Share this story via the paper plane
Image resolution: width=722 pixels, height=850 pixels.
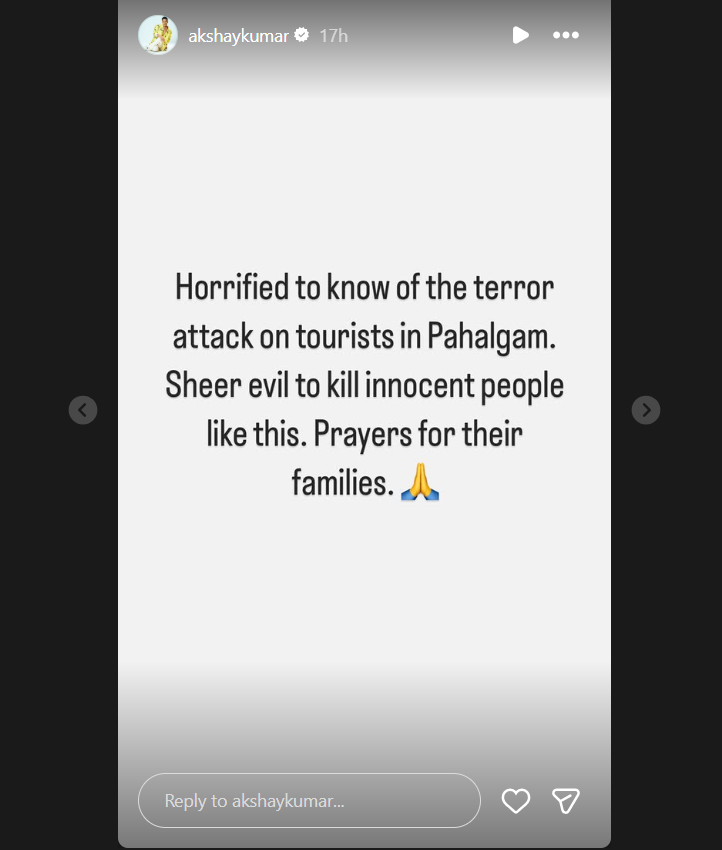566,800
